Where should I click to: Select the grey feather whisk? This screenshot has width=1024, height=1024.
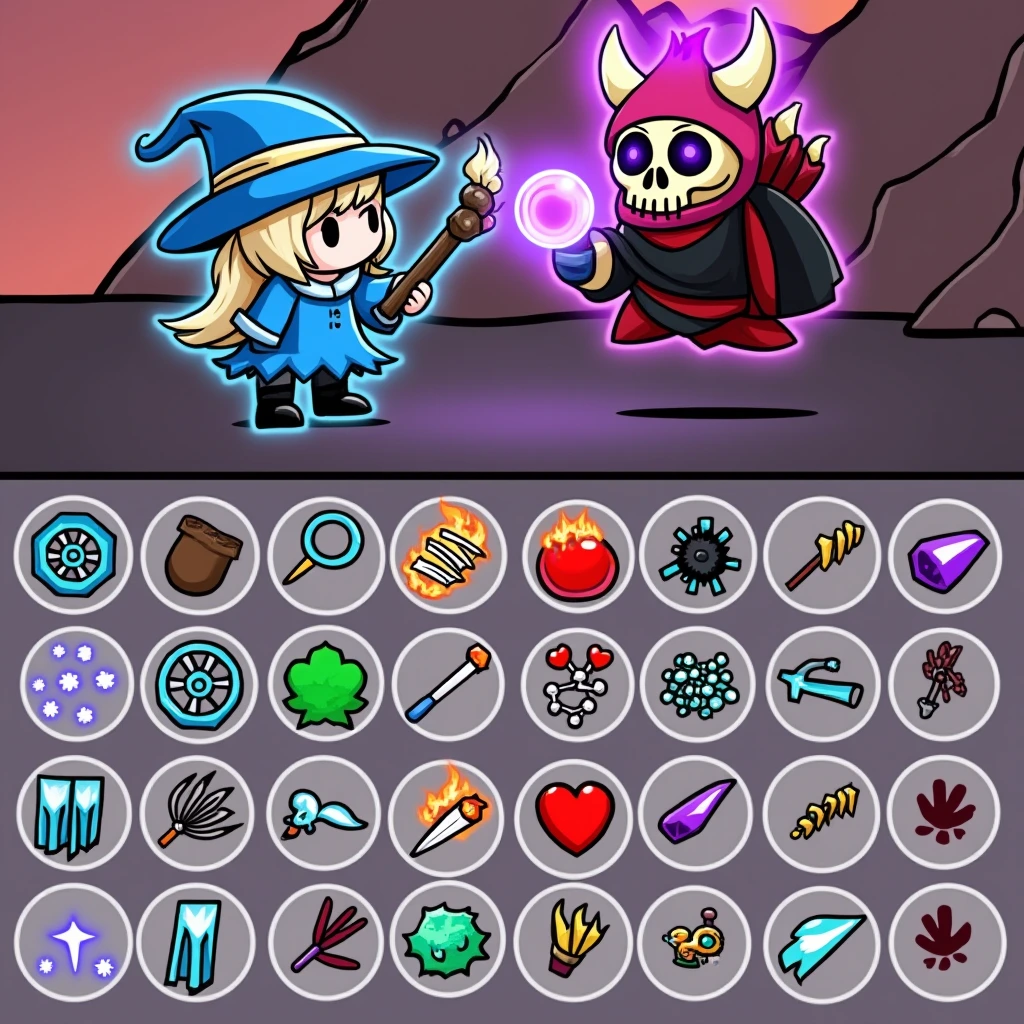point(200,812)
